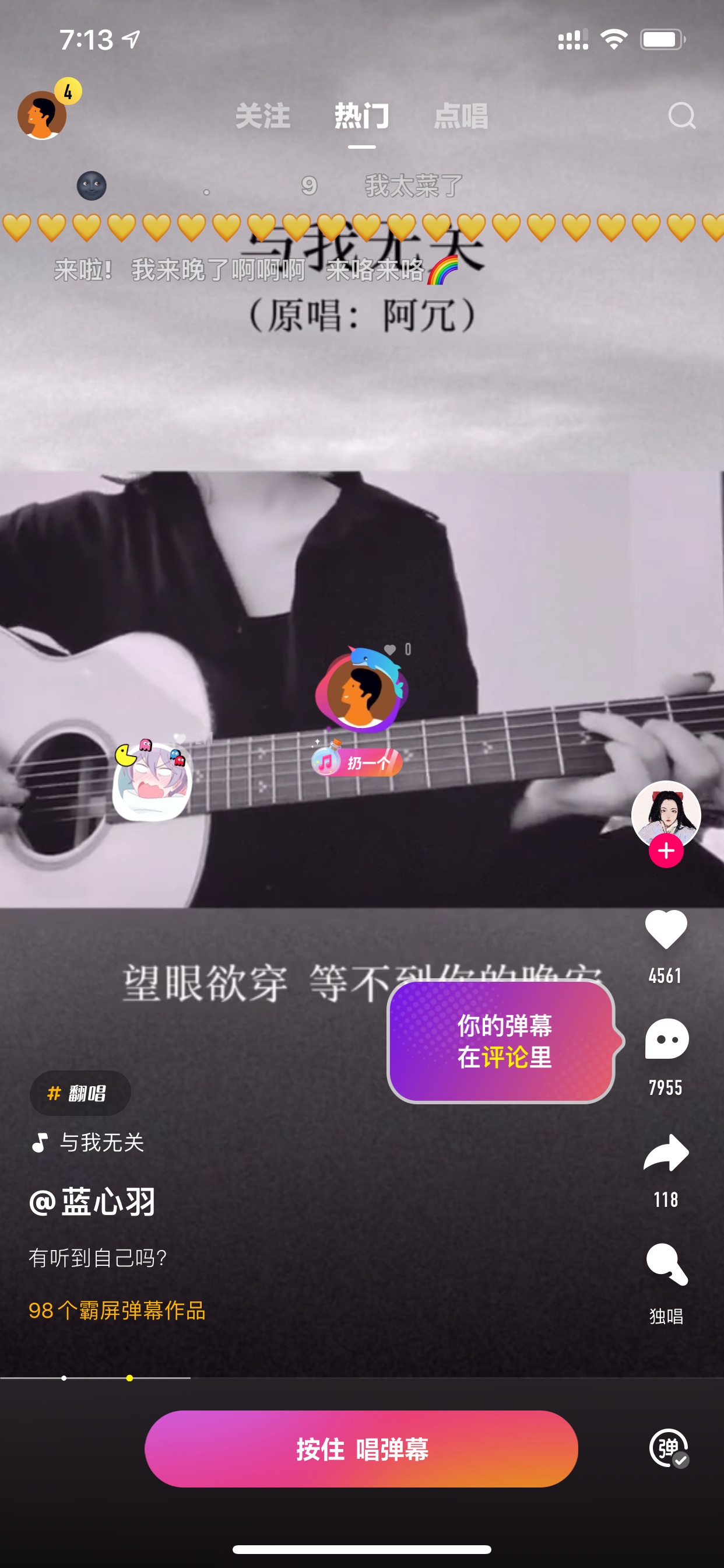Viewport: 724px width, 1568px height.
Task: Tap the 独唱 microphone icon
Action: pos(667,1265)
